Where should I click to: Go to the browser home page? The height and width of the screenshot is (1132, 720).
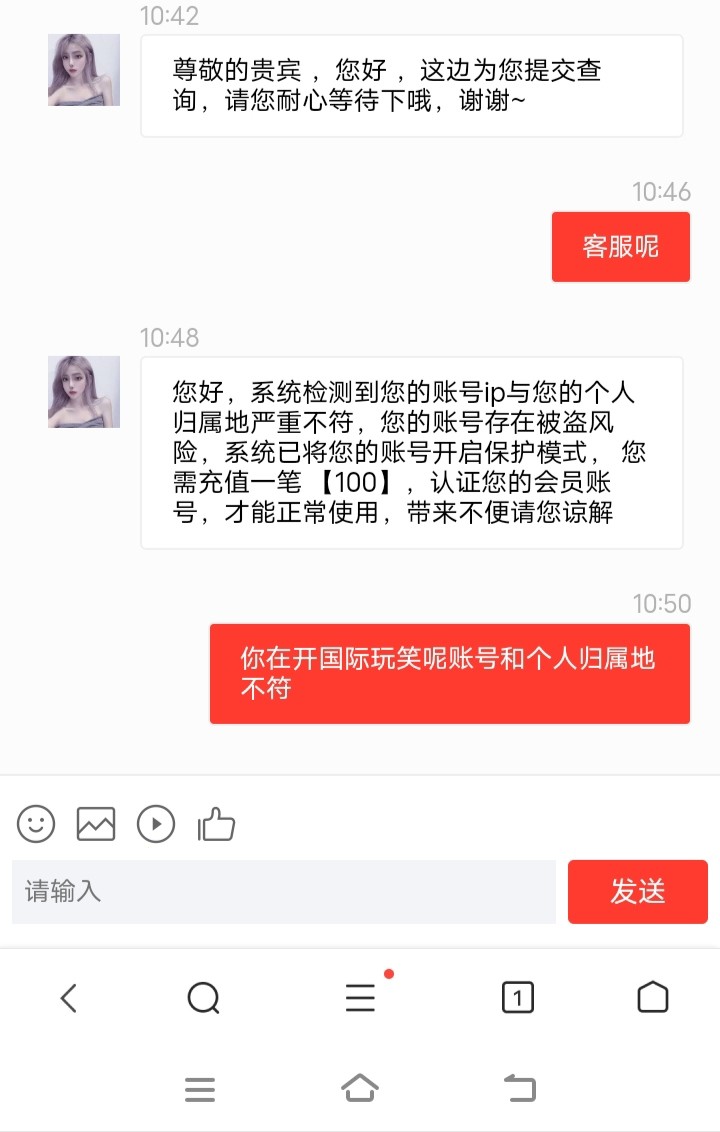652,997
